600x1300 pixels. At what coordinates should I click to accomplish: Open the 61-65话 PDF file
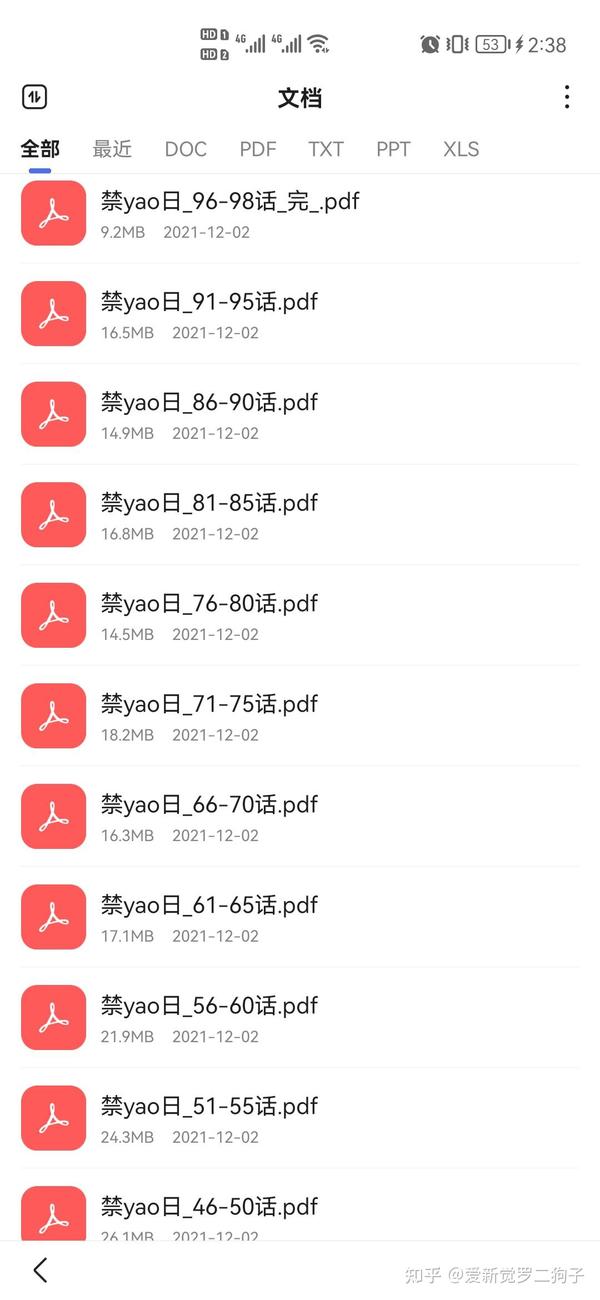point(300,917)
